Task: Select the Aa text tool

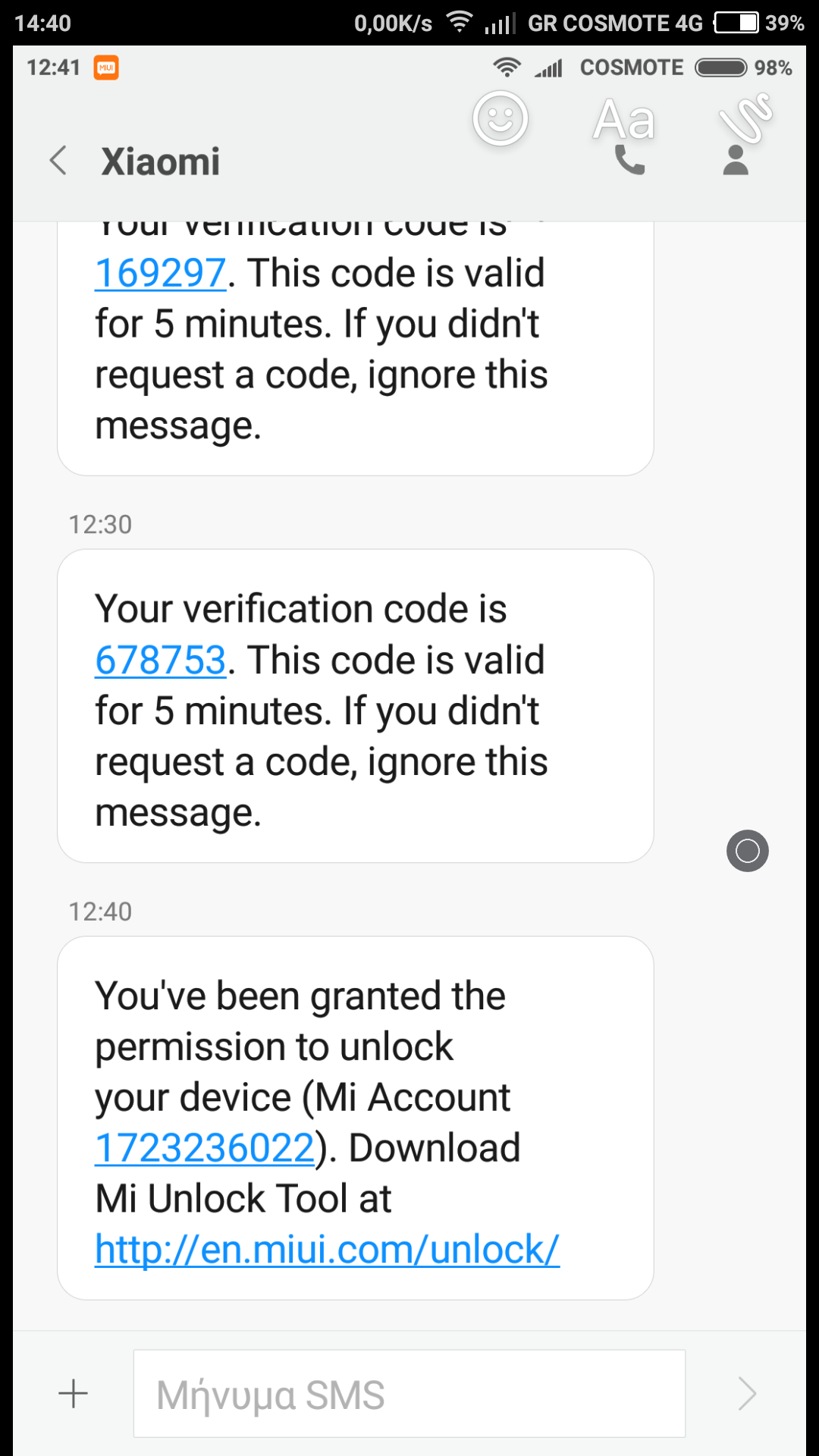Action: pos(623,119)
